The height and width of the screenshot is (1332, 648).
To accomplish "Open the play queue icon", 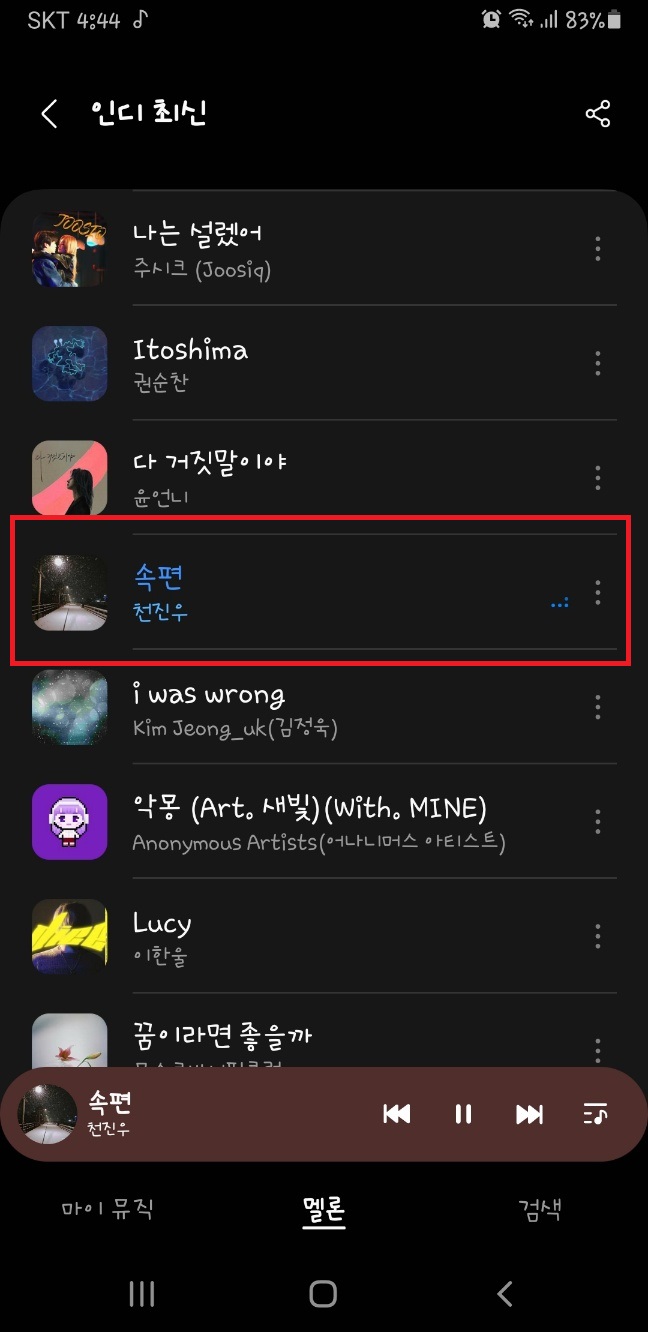I will 595,1114.
